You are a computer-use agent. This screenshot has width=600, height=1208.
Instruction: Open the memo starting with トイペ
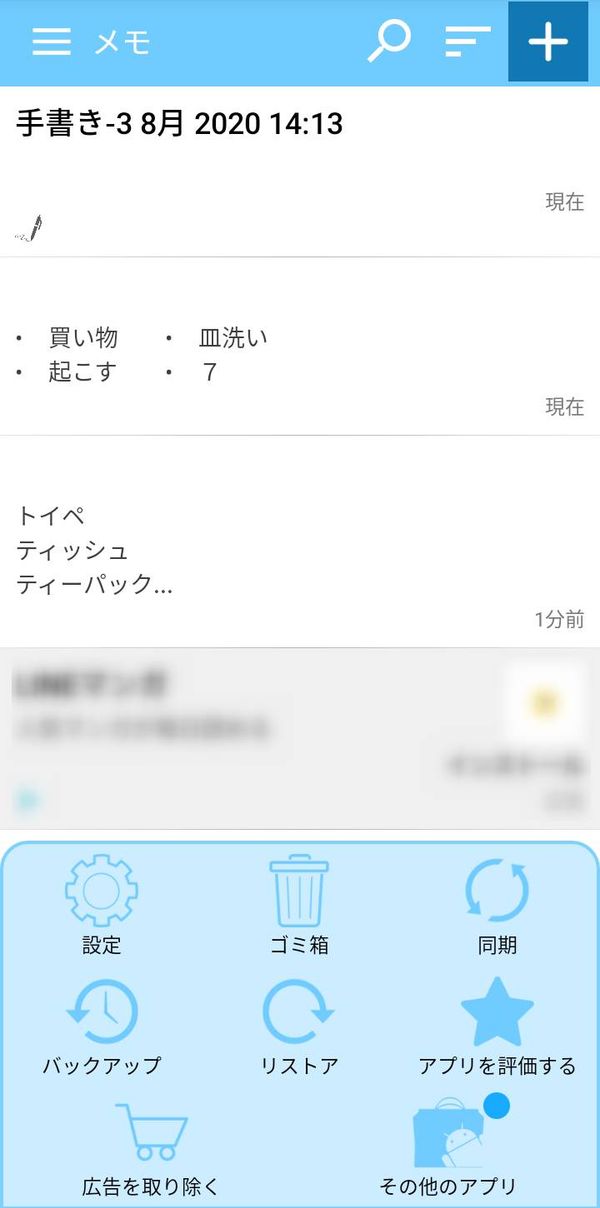[x=300, y=542]
